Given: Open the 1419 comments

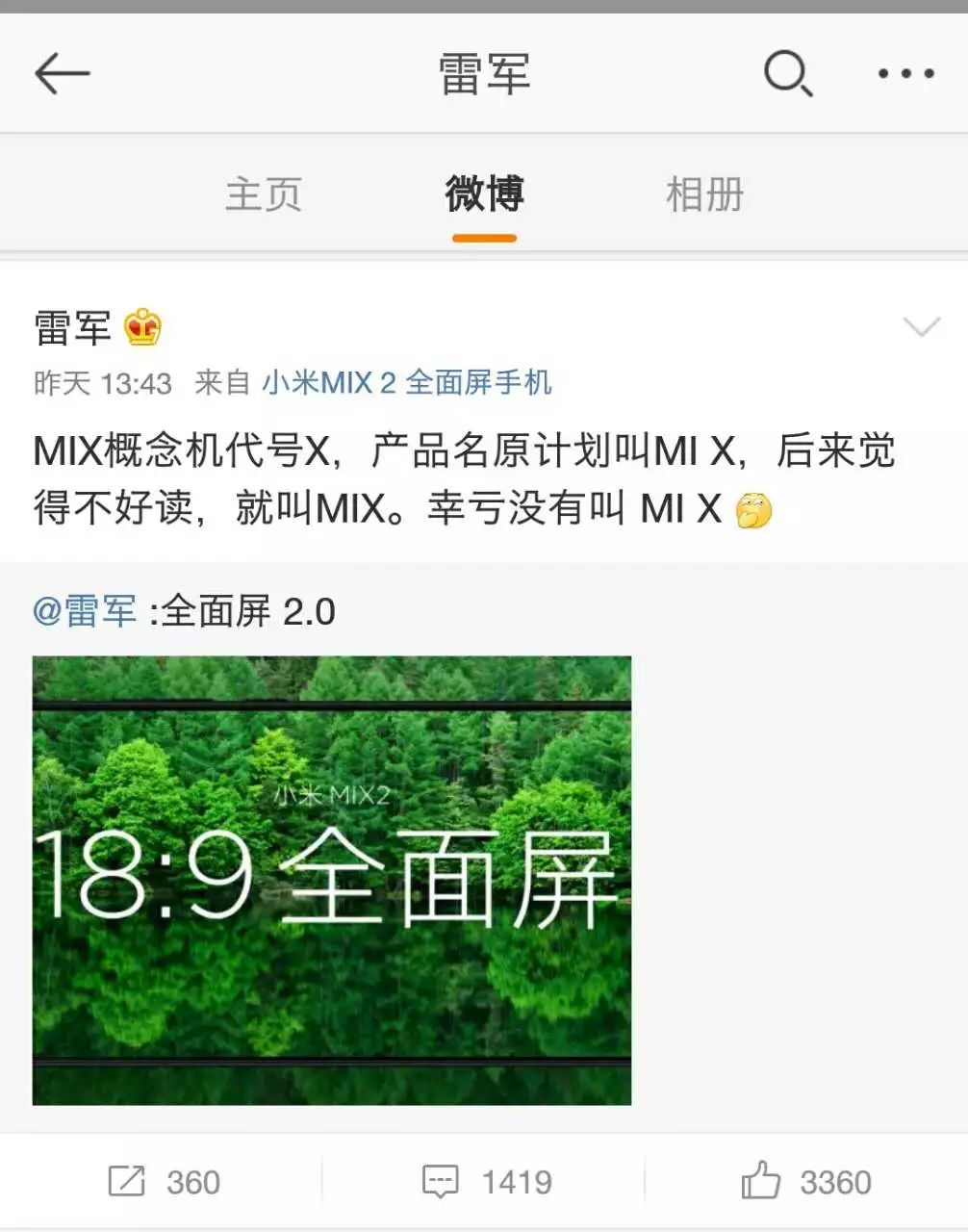Looking at the screenshot, I should pyautogui.click(x=487, y=1181).
